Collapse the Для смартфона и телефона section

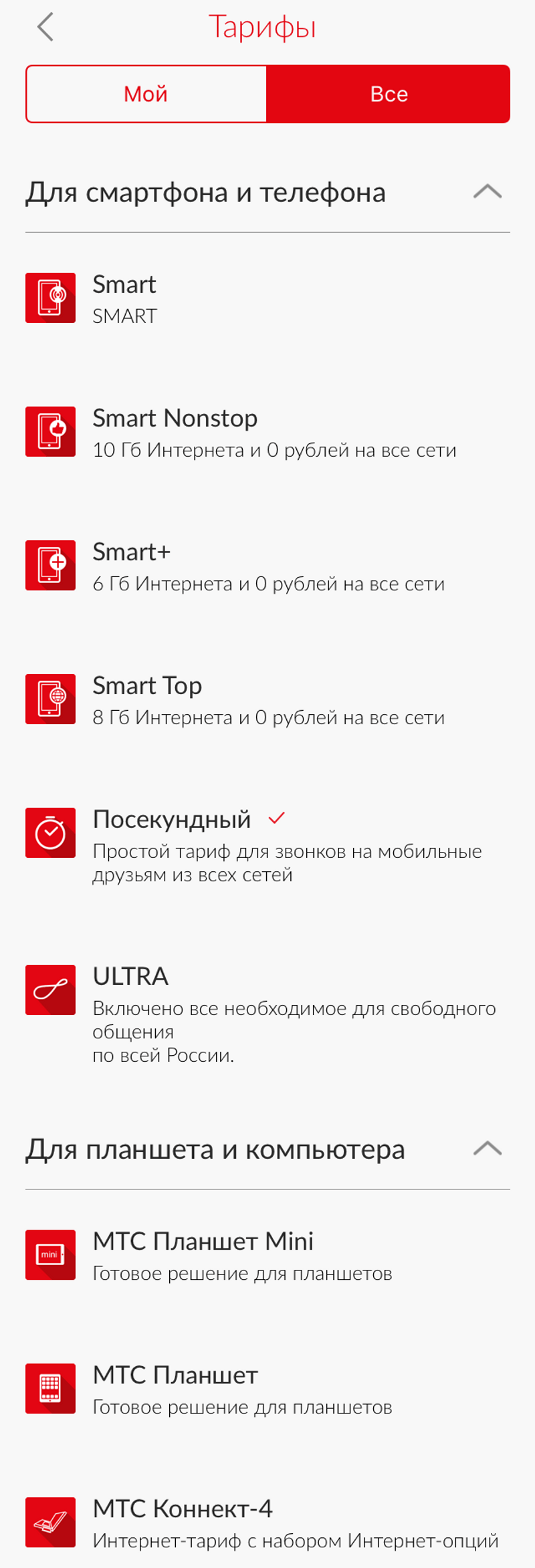487,193
